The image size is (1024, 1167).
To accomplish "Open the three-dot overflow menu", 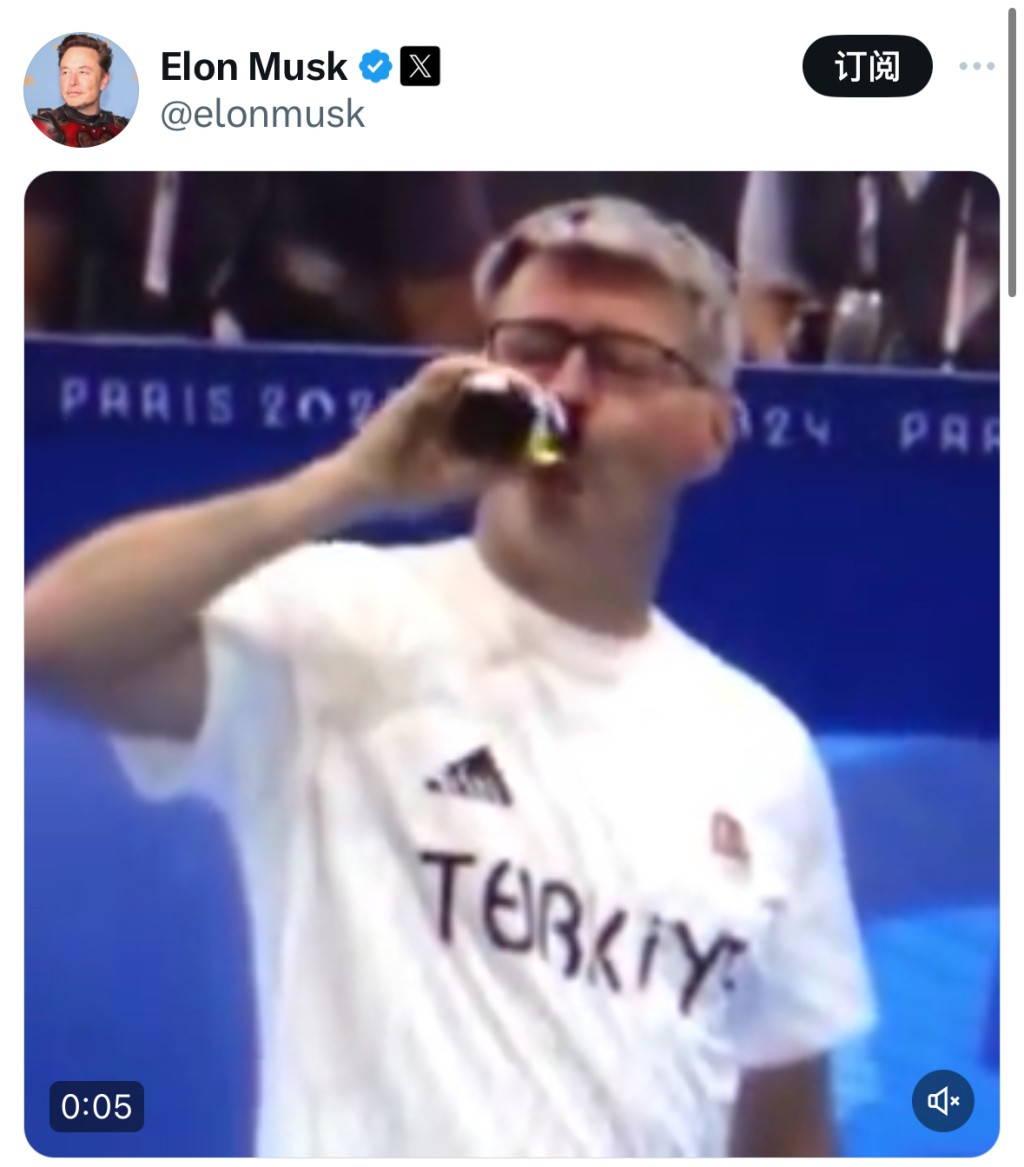I will 976,67.
